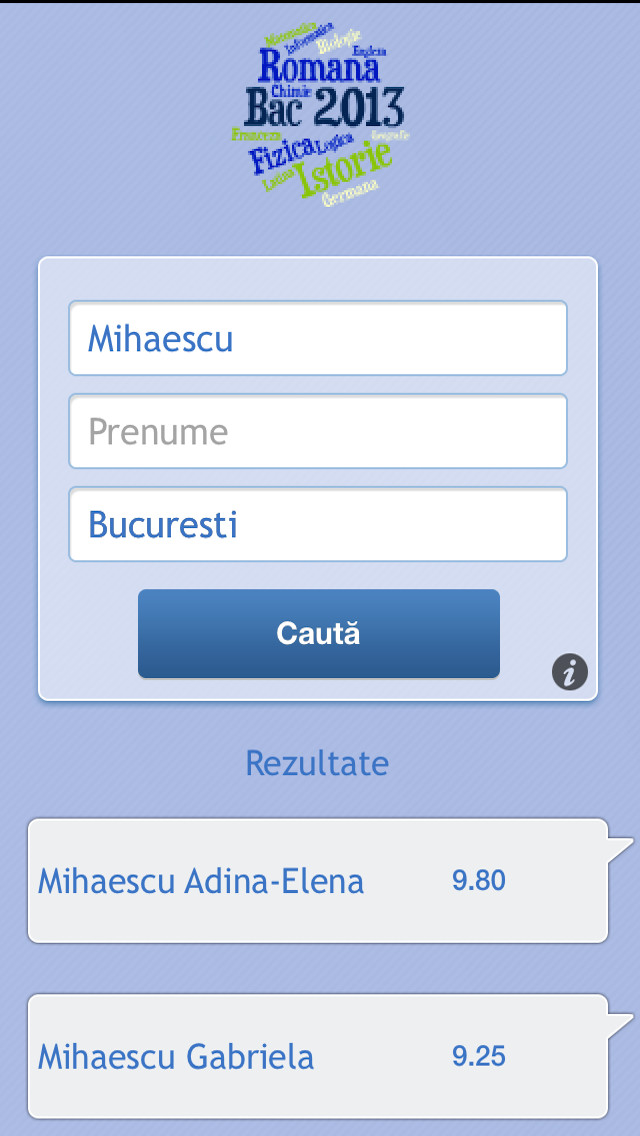640x1136 pixels.
Task: Tap the Caută search button
Action: click(x=319, y=634)
